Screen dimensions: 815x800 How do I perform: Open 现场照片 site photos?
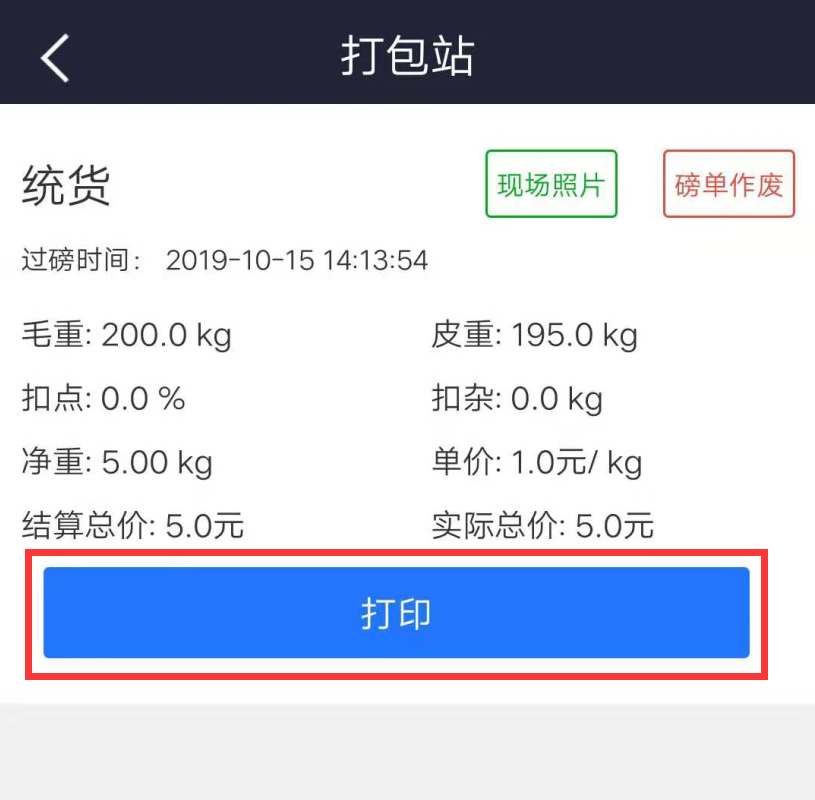click(x=551, y=184)
